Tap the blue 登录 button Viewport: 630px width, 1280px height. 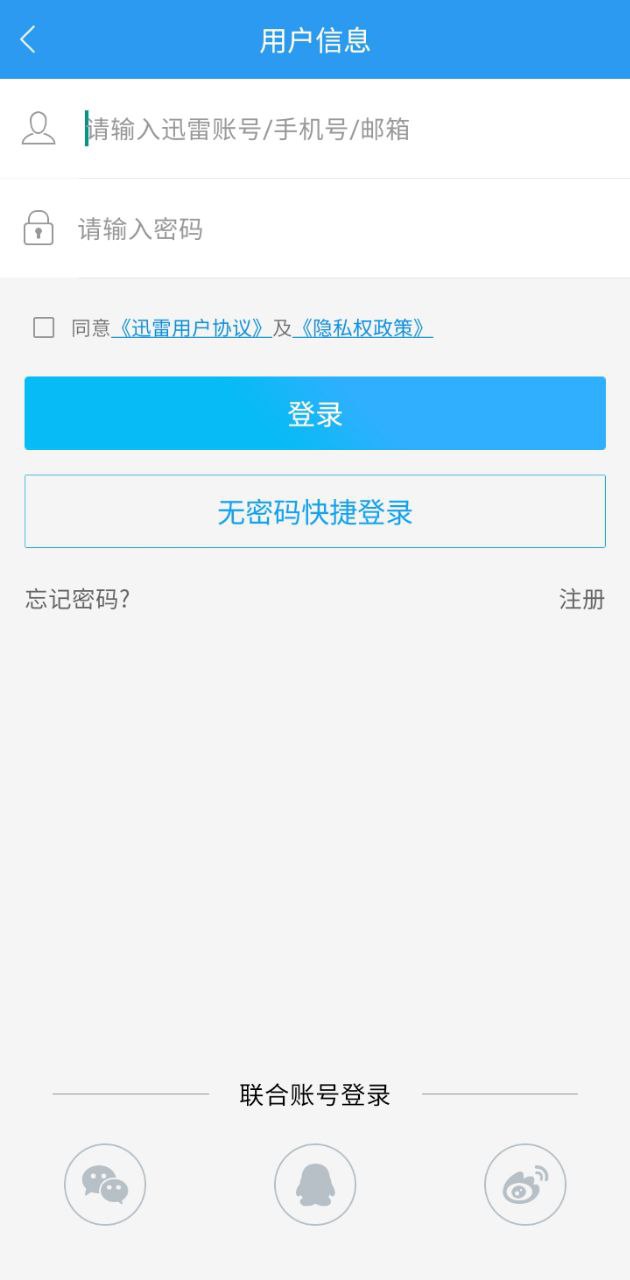(x=315, y=413)
